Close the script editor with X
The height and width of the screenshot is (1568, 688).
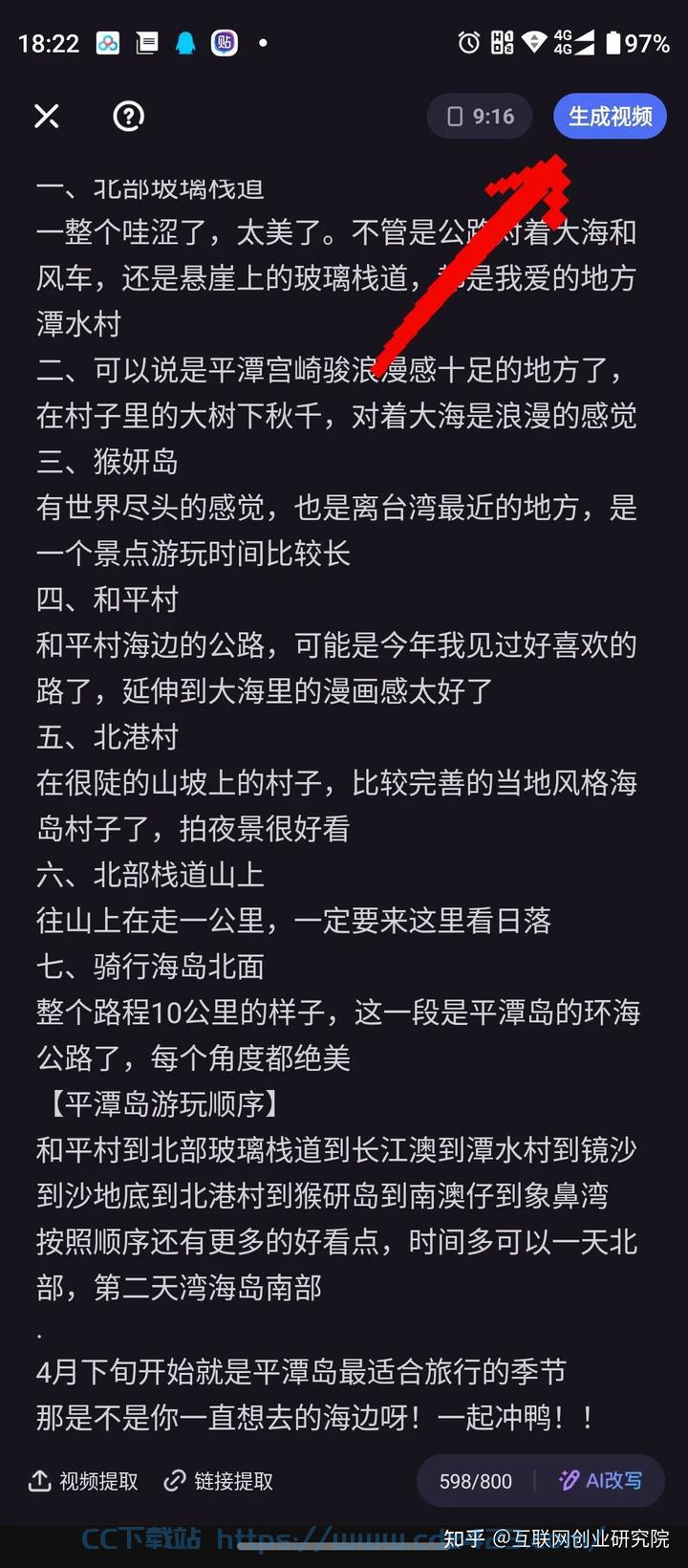(x=47, y=117)
